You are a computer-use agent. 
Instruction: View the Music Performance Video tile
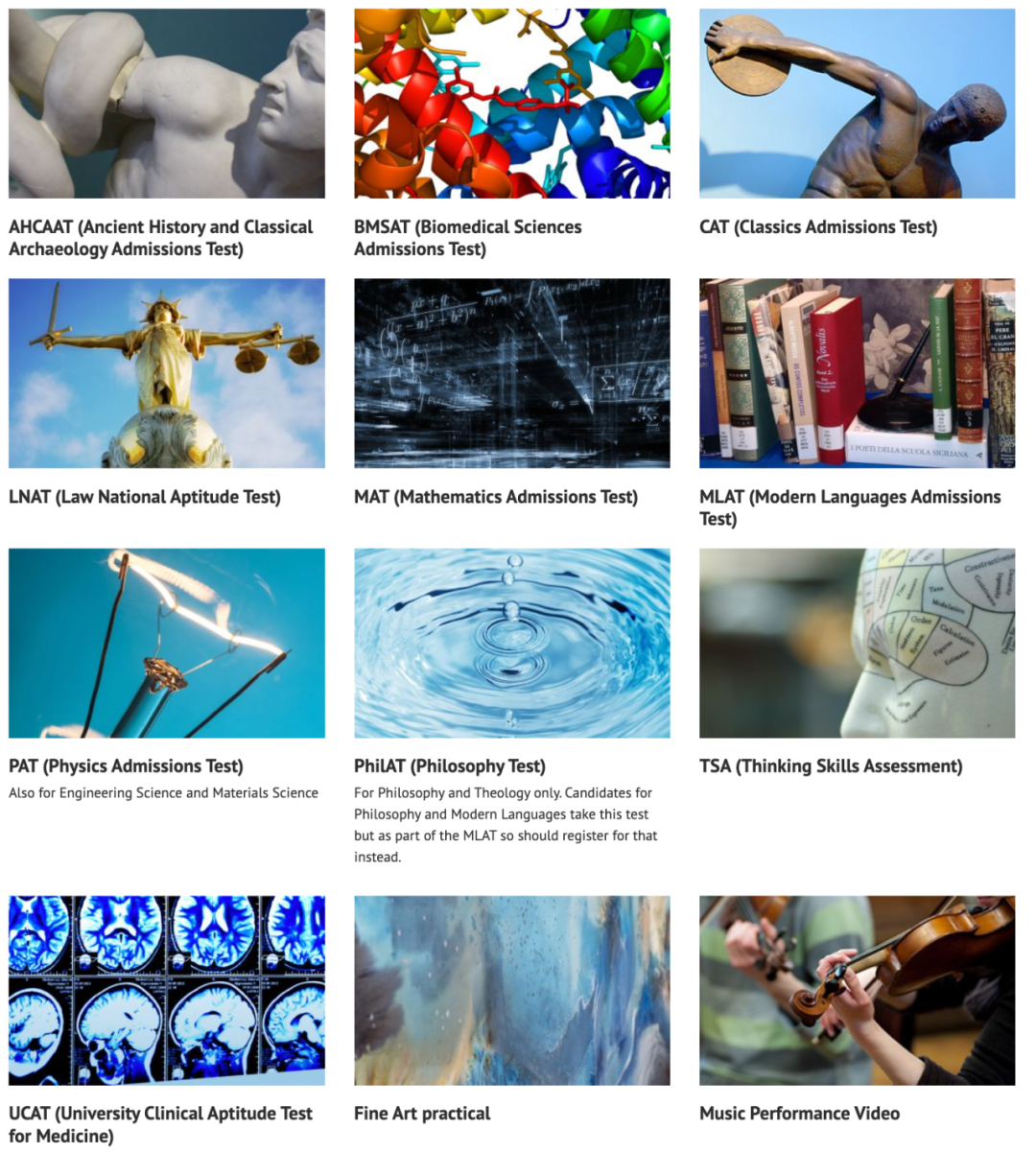pyautogui.click(x=799, y=1114)
